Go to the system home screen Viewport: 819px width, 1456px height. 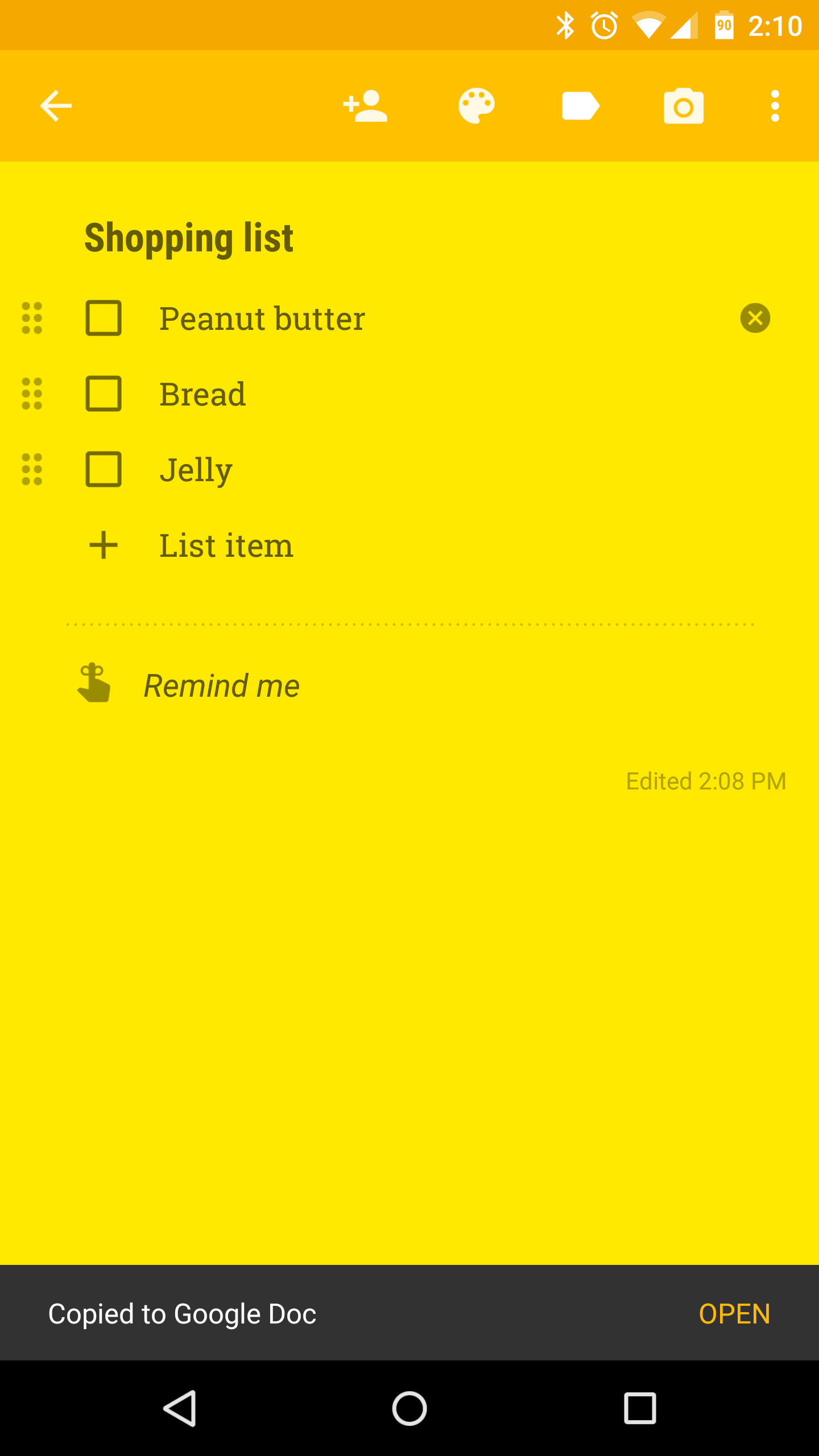point(409,1409)
